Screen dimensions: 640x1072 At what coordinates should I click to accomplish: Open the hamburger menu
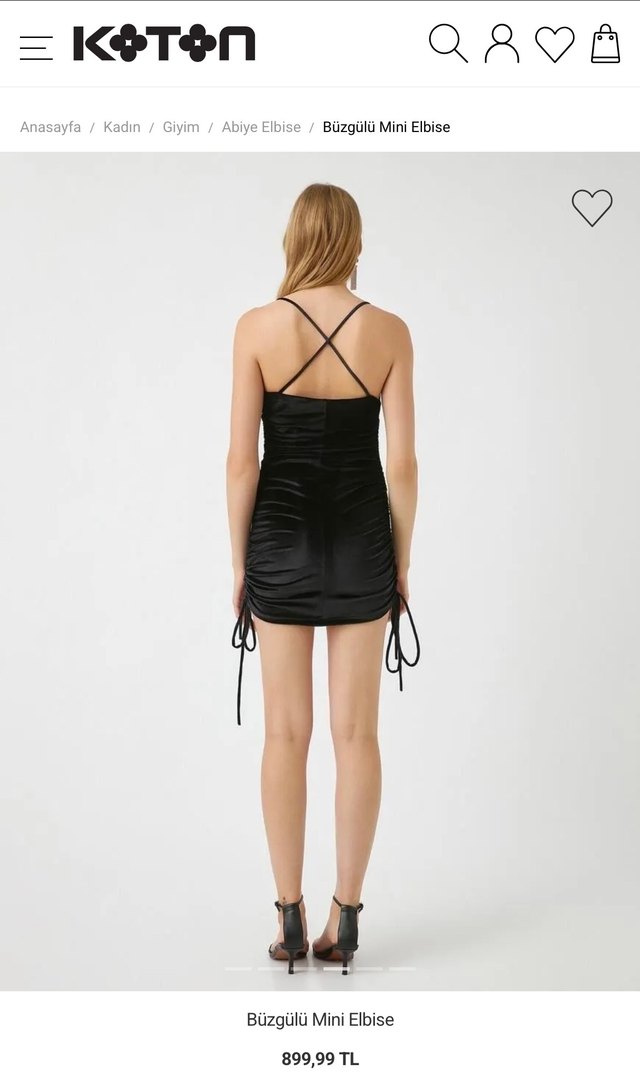pos(36,47)
